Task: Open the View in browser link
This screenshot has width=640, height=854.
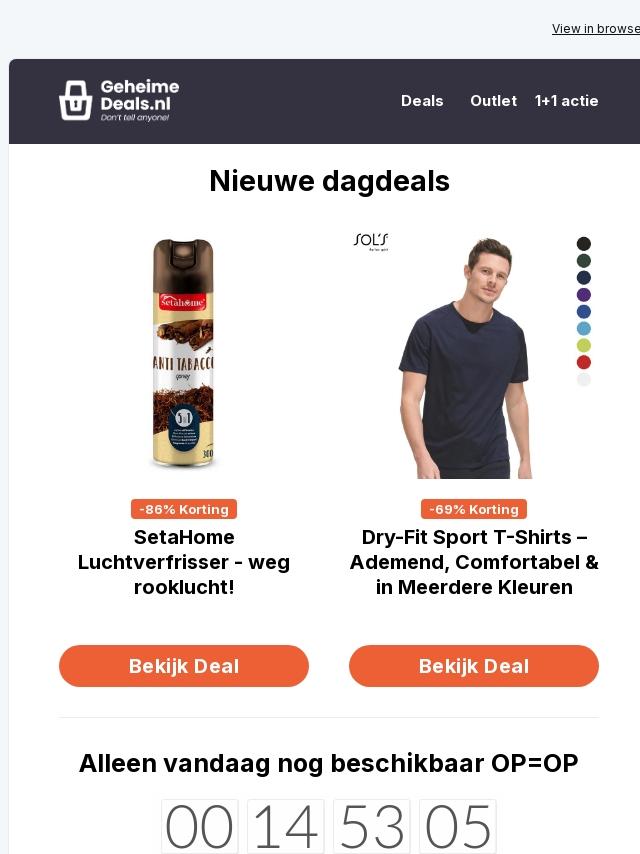Action: click(596, 29)
